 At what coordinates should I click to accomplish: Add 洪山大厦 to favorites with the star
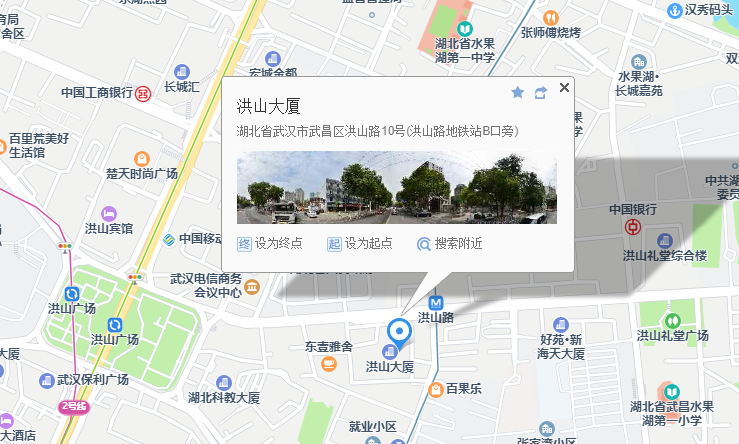point(517,92)
